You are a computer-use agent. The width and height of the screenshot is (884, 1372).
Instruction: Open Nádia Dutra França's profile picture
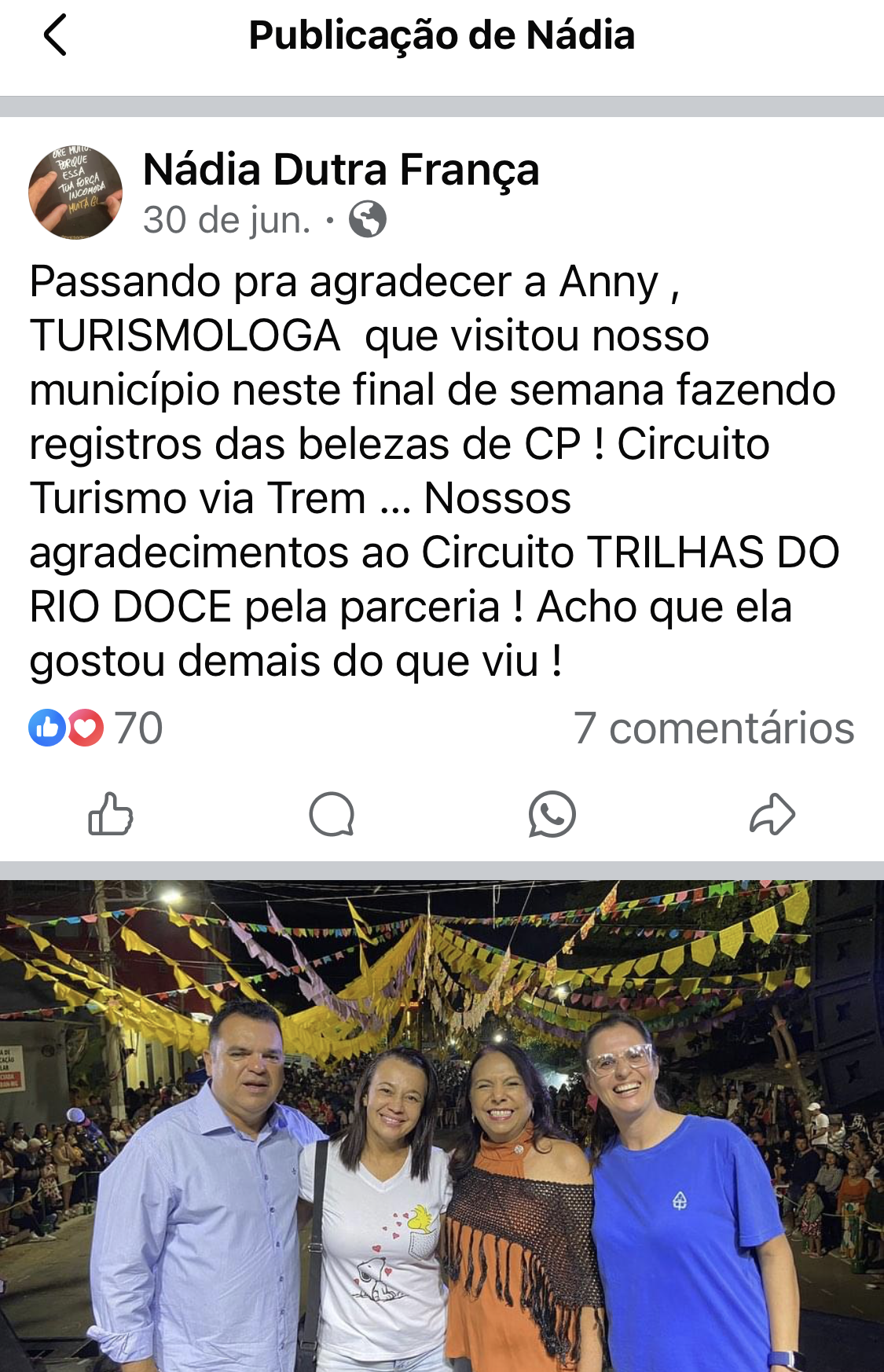point(75,192)
